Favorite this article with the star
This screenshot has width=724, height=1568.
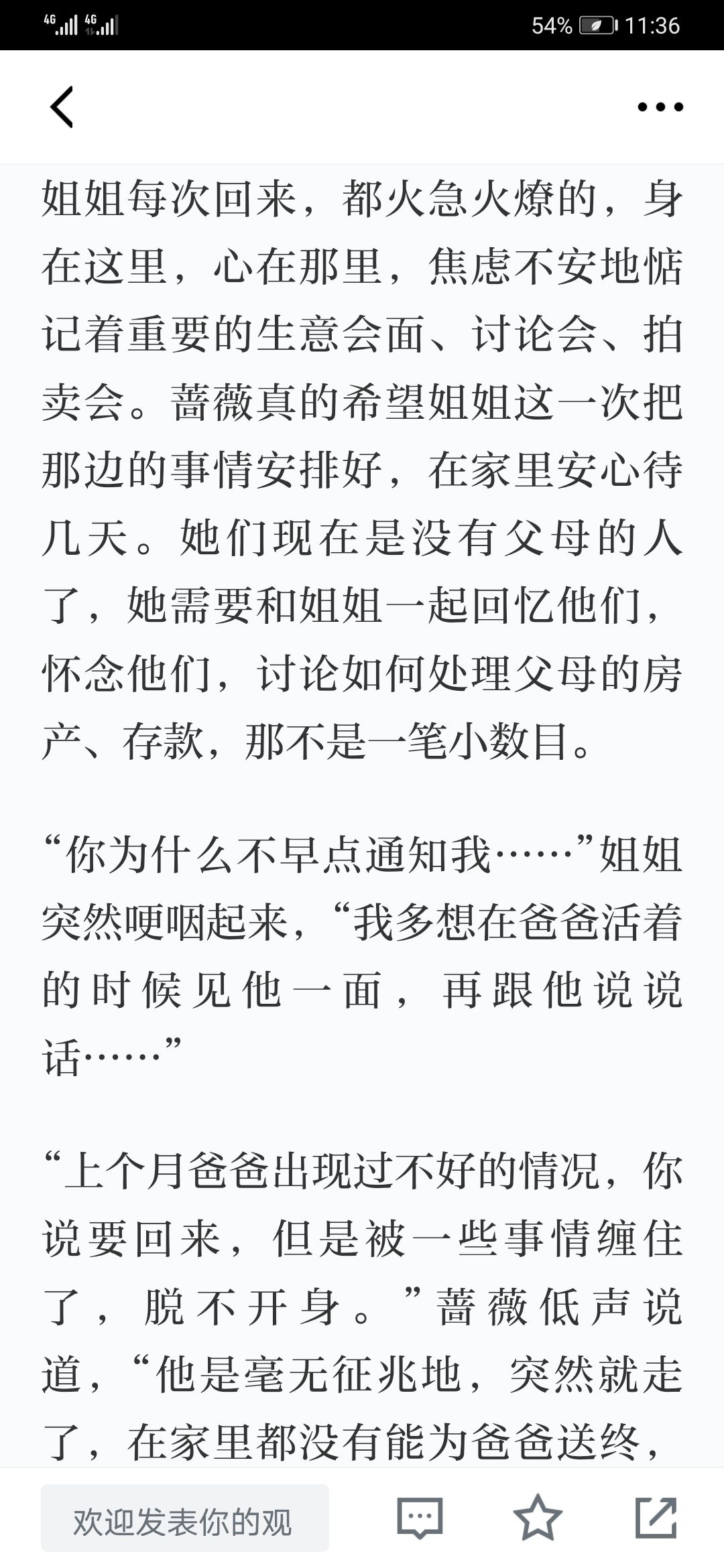tap(538, 1517)
